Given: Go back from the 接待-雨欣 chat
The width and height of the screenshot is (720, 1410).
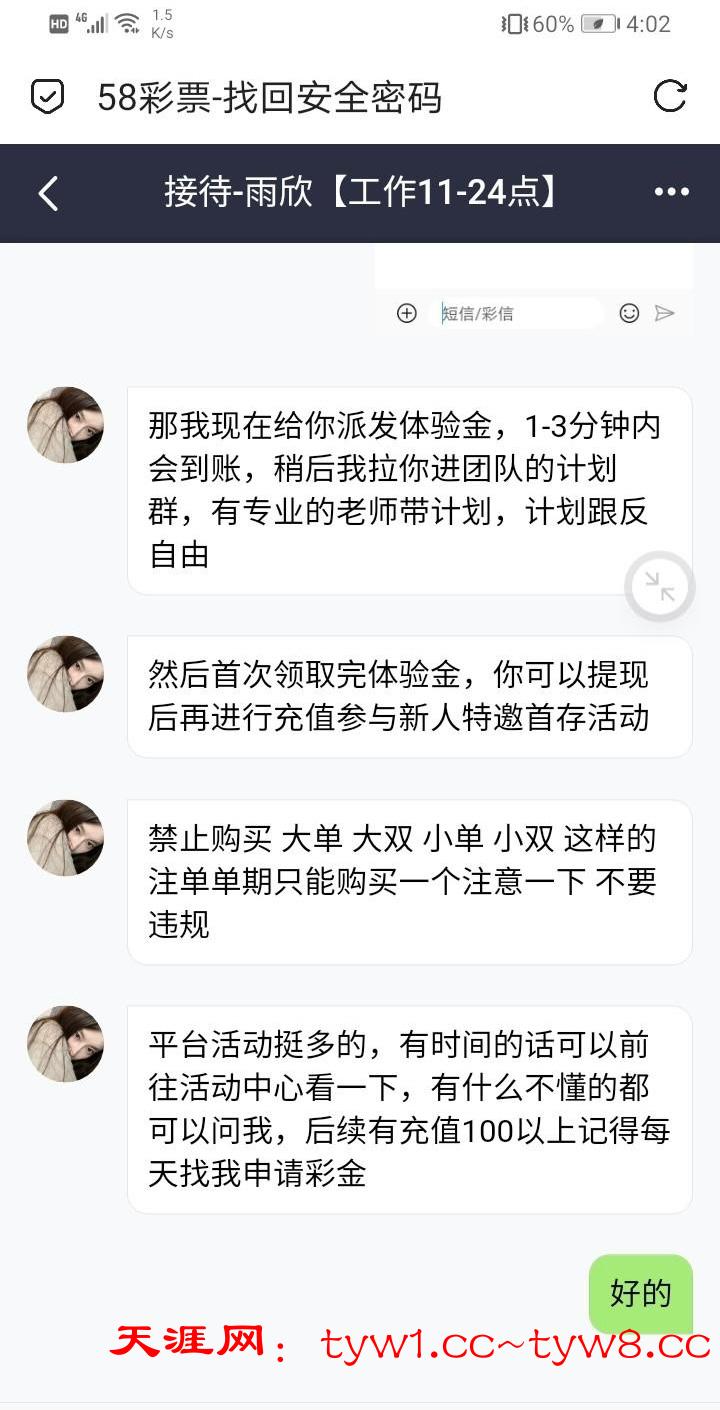Looking at the screenshot, I should coord(48,193).
